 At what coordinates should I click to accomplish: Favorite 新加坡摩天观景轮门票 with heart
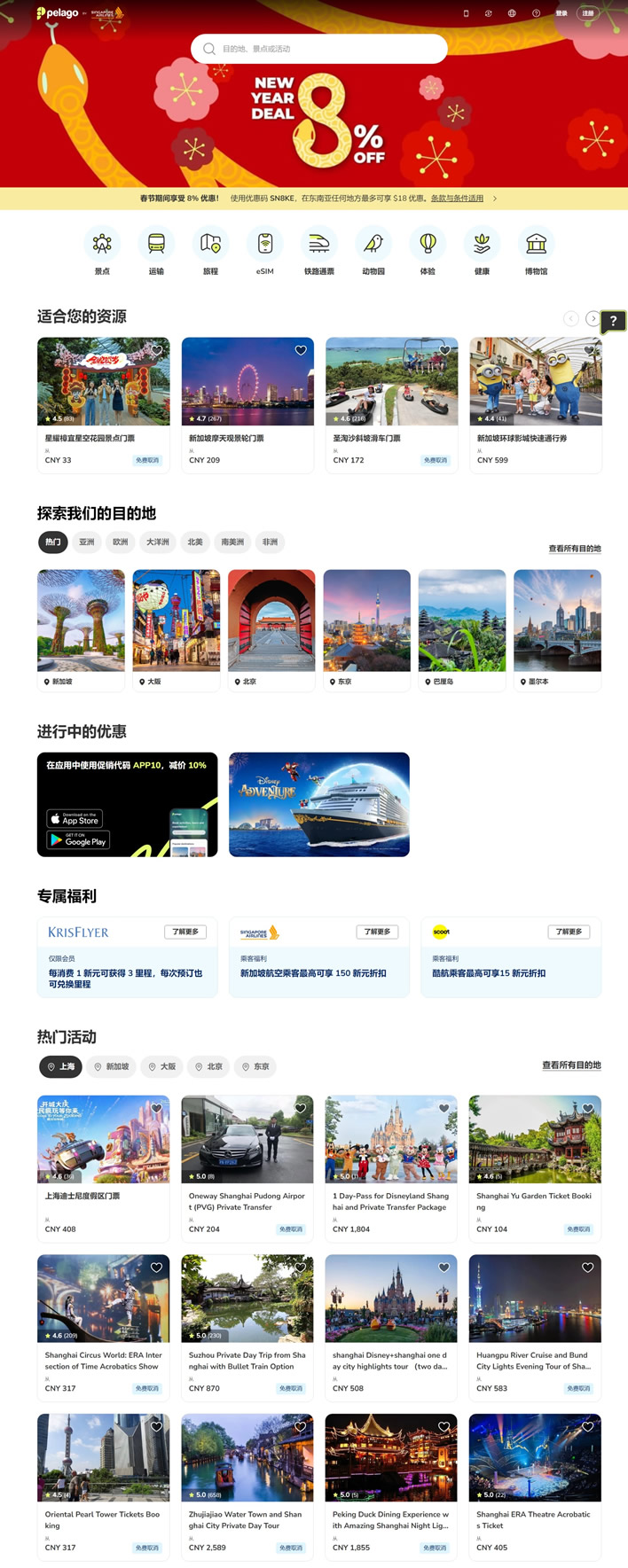301,350
